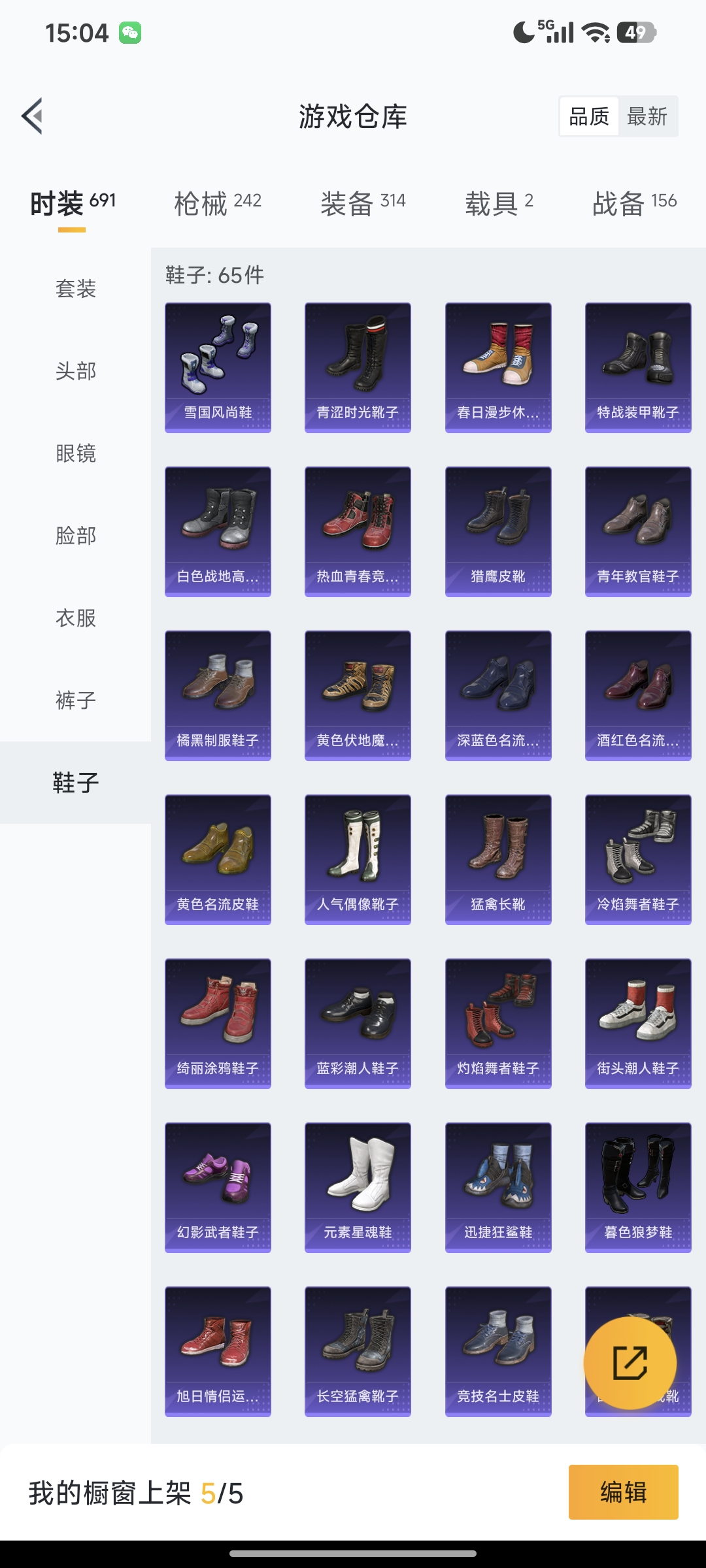Select the 头部 category
Screen dimensions: 706x1568
(76, 371)
